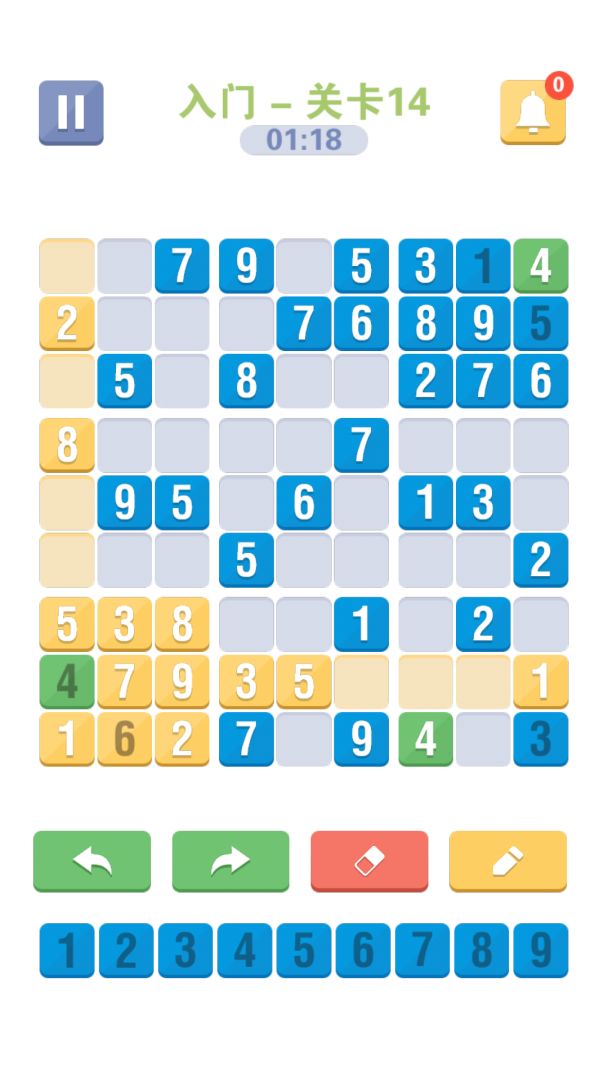Select the empty cell between 7 and 9 in bottom row

304,739
